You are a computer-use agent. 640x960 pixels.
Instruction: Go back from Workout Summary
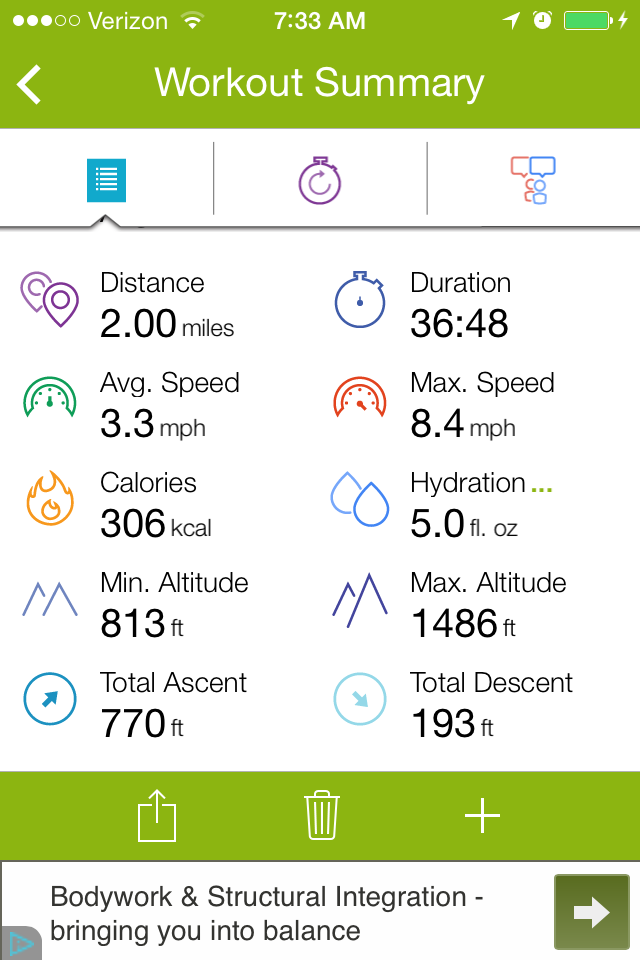30,84
